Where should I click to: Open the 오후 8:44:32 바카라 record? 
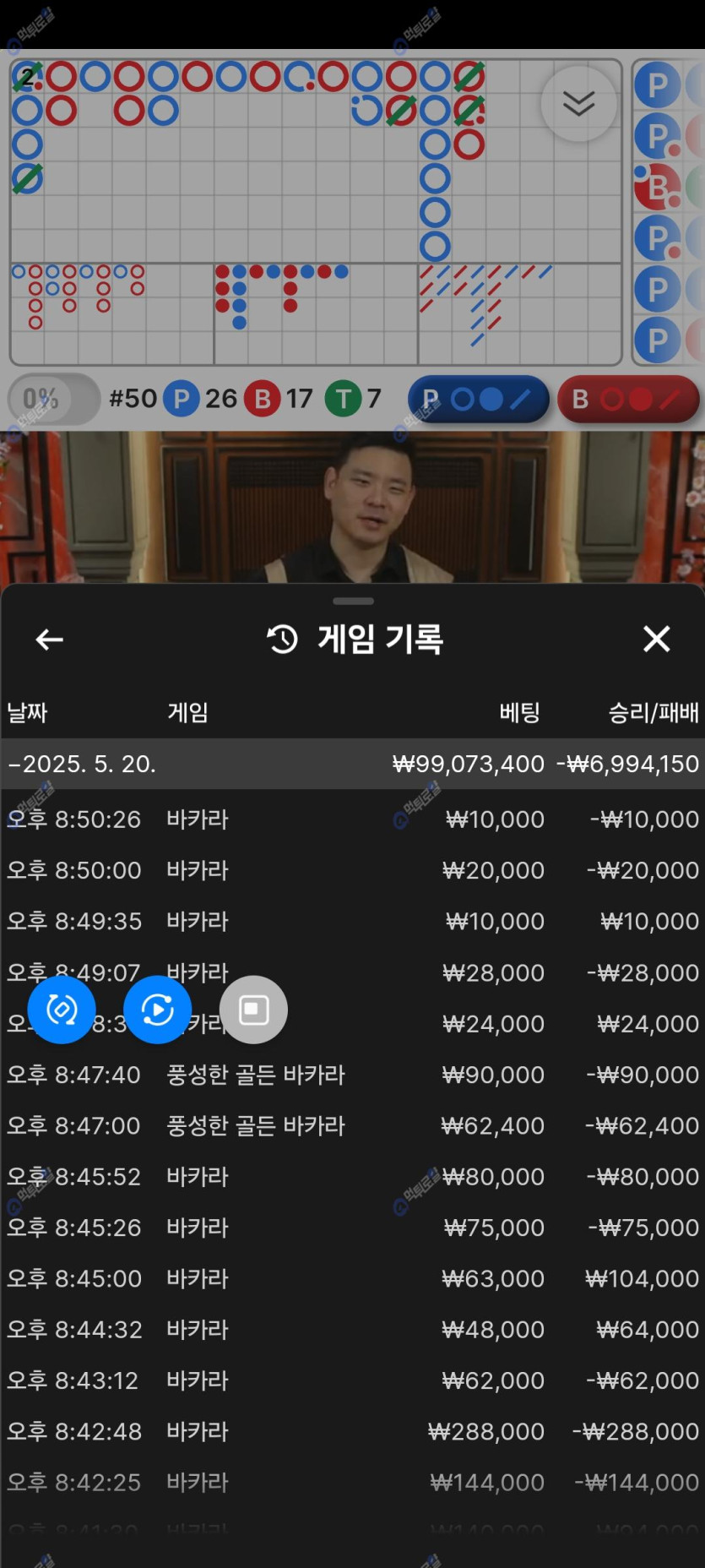point(352,1329)
